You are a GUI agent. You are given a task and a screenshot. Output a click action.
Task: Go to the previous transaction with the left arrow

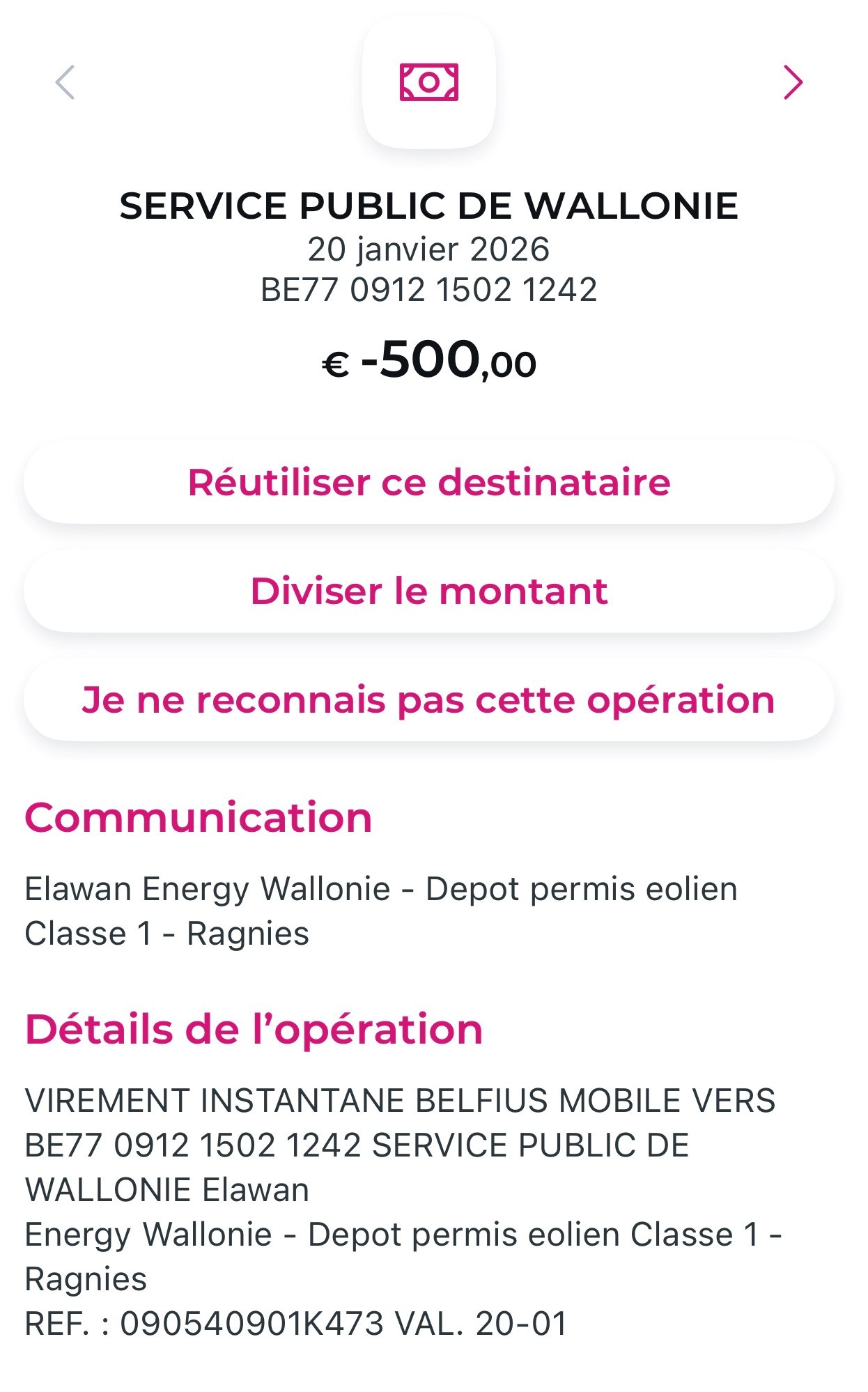click(65, 83)
